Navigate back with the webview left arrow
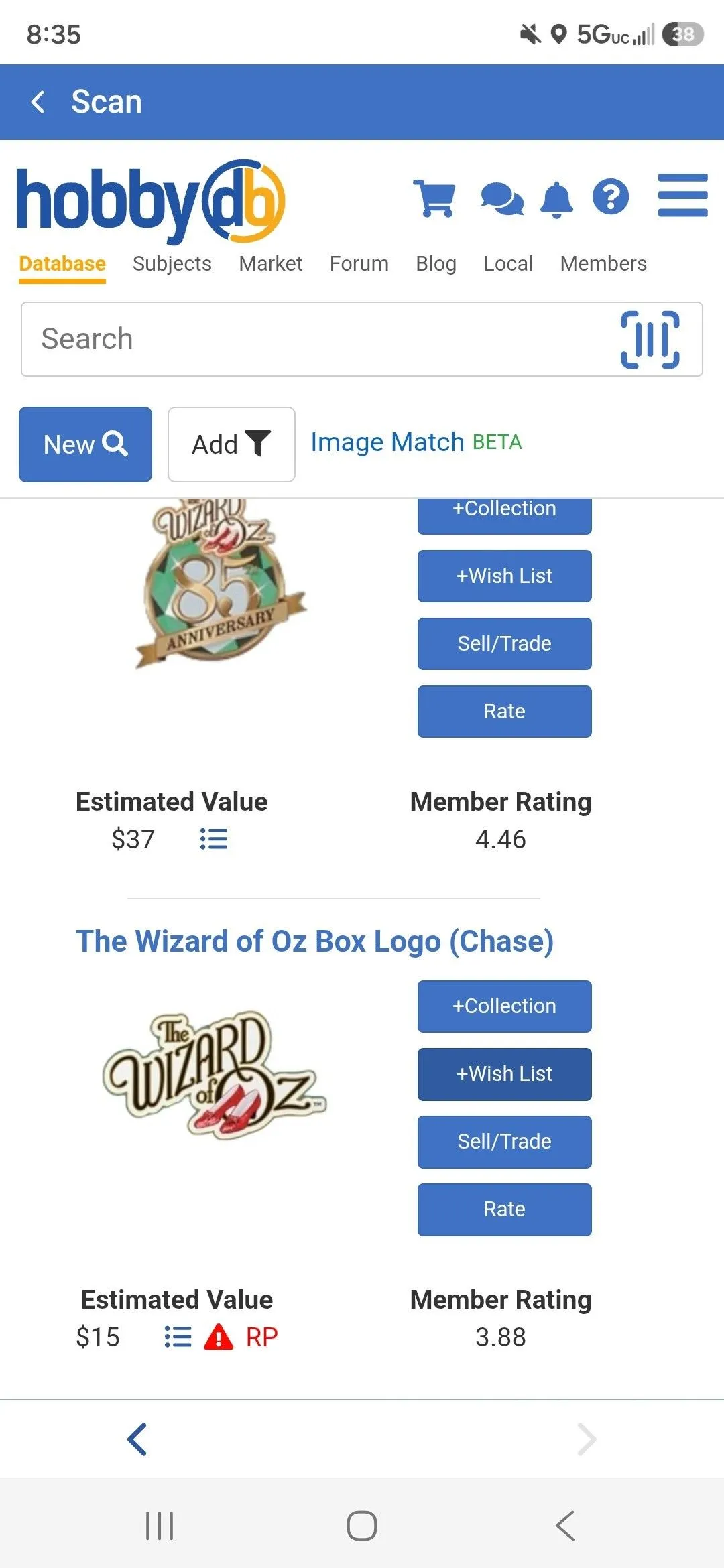The height and width of the screenshot is (1568, 724). pos(137,1439)
